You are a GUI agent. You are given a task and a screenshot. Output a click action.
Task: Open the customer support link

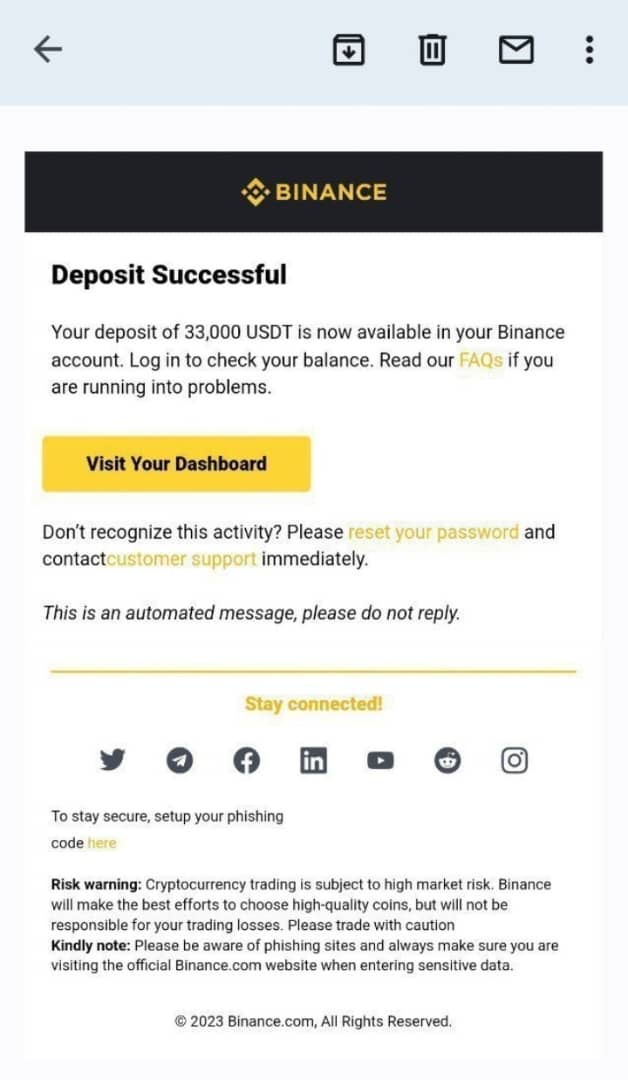(182, 559)
